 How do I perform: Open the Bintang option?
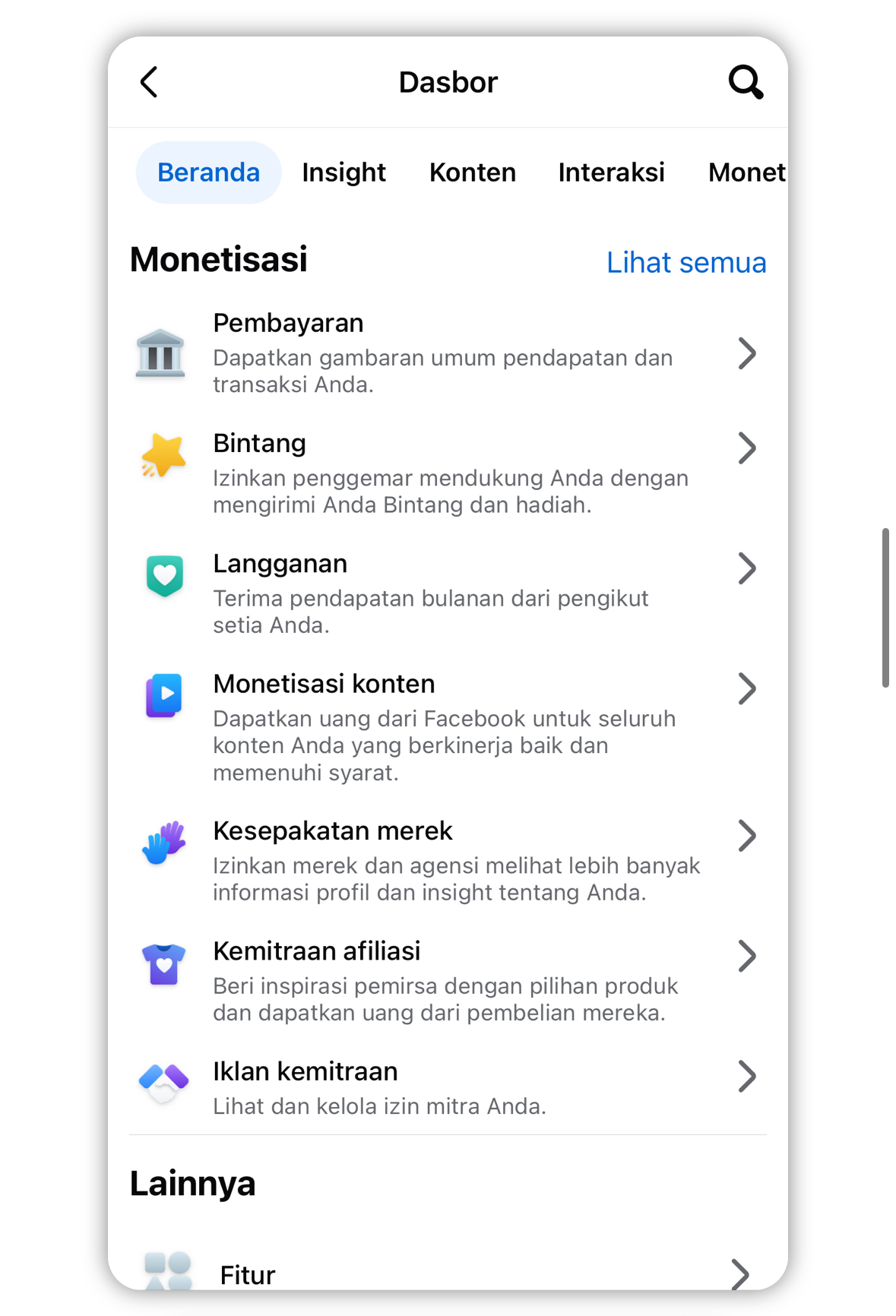(x=447, y=473)
